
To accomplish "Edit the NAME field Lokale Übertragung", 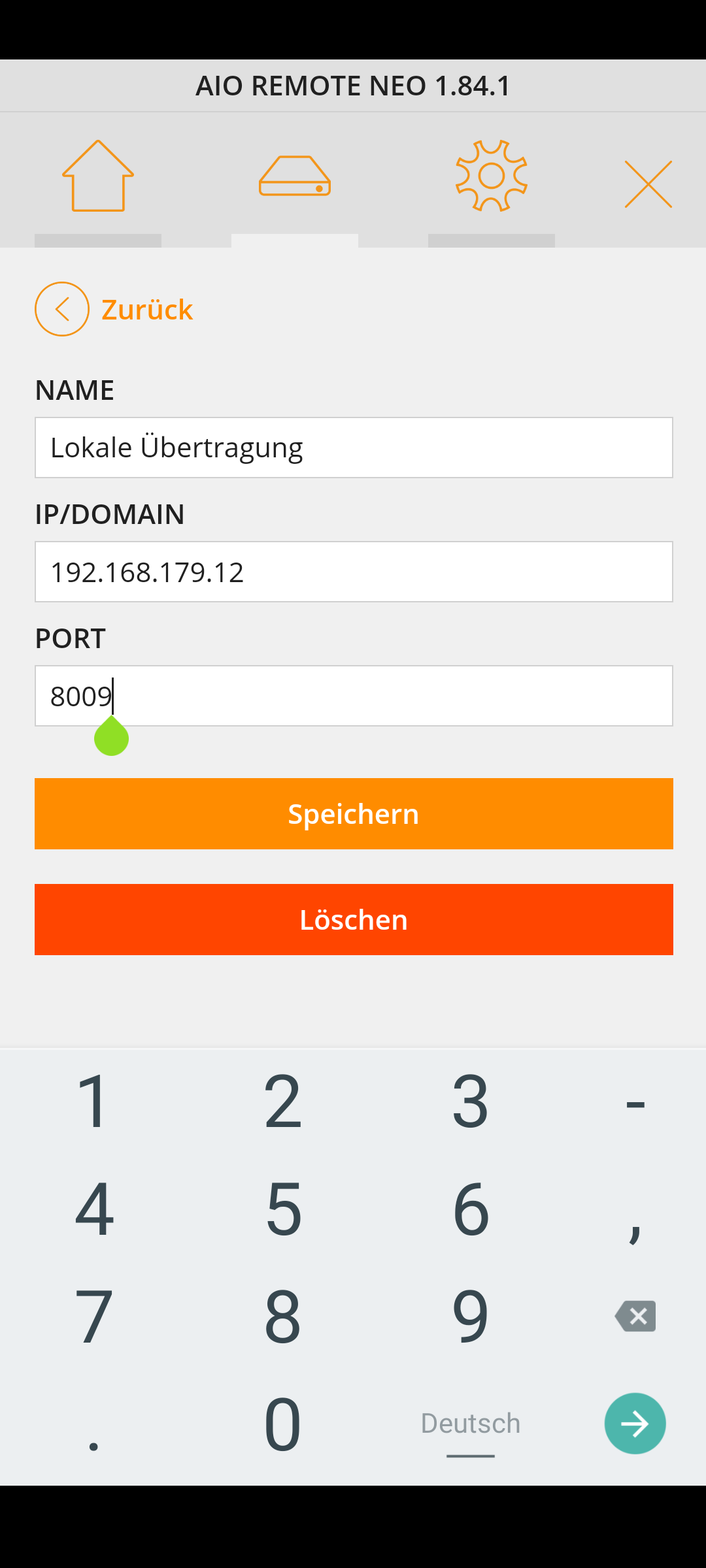I will [x=354, y=448].
